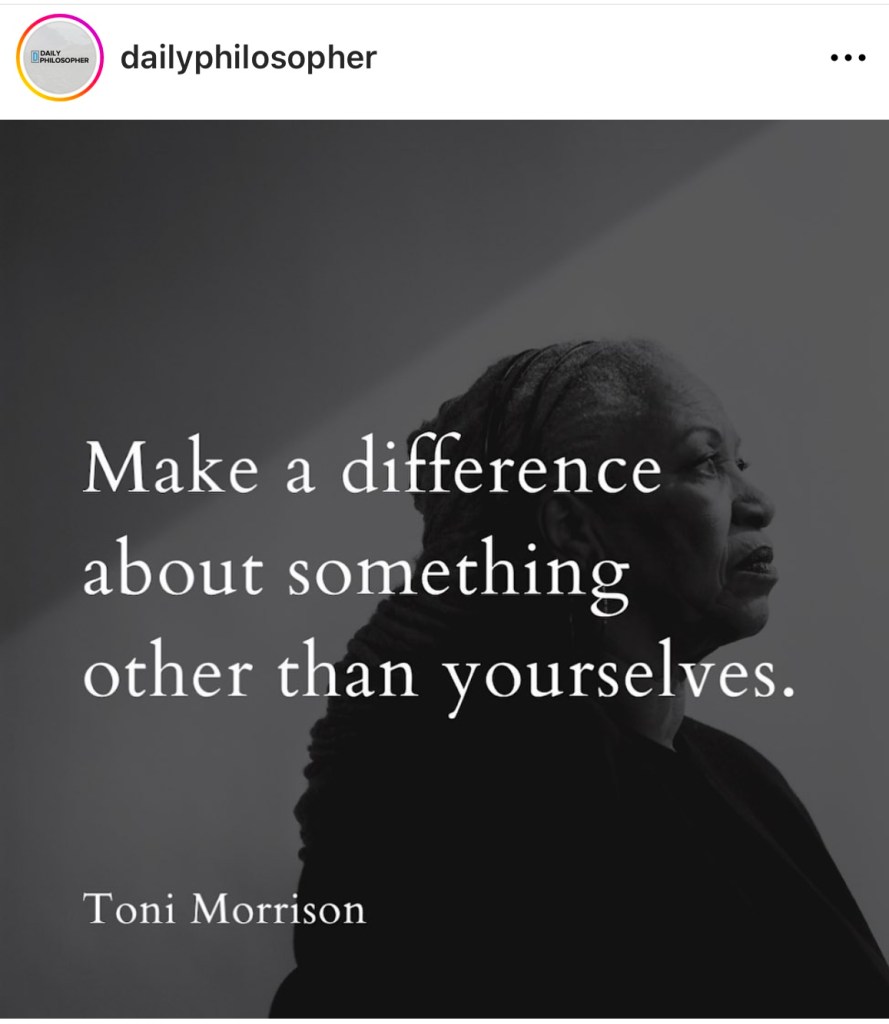Tap the Toni Morrison quote post image
The image size is (889, 1024).
(x=444, y=570)
